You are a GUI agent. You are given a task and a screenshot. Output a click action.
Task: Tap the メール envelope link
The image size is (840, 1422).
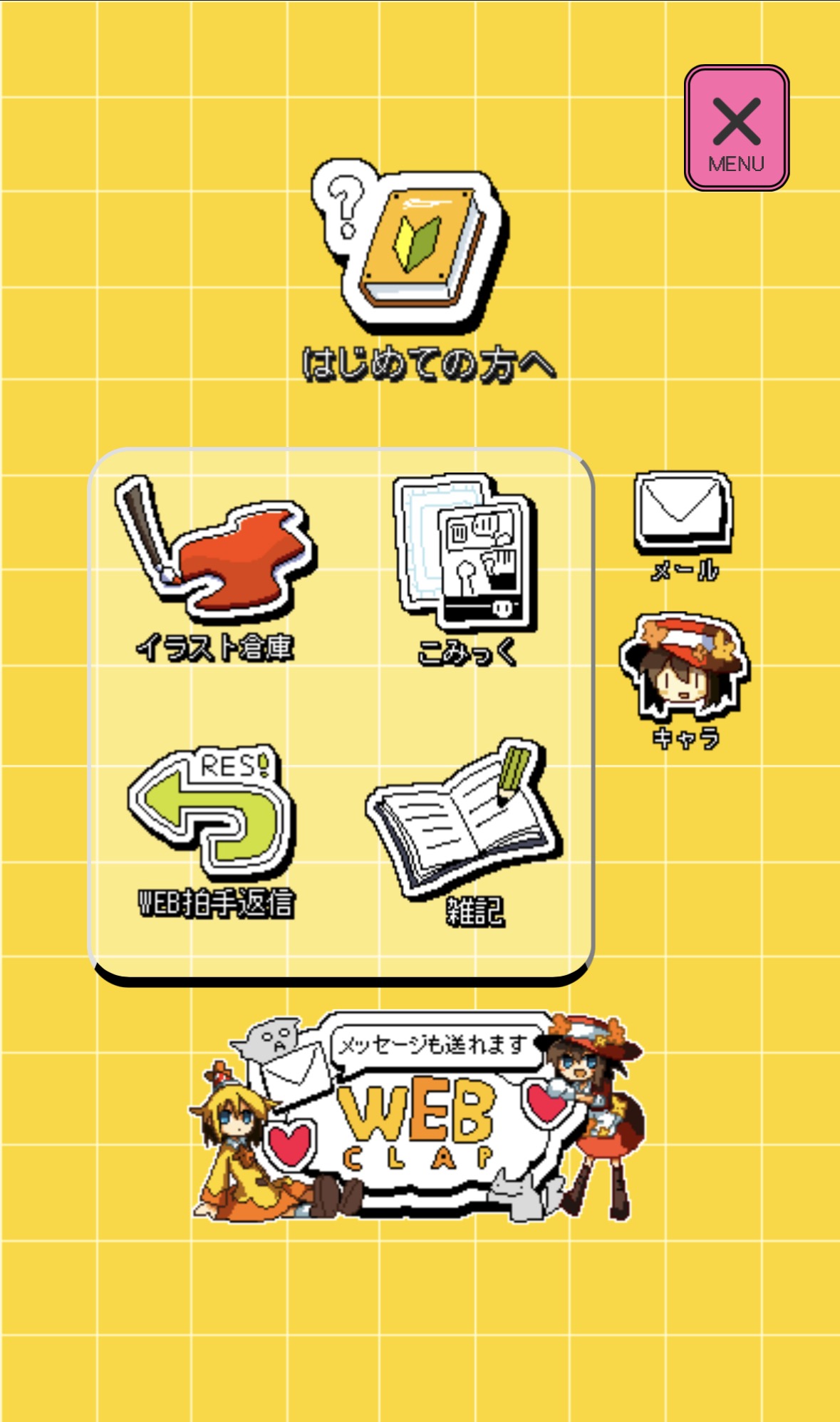(x=683, y=525)
